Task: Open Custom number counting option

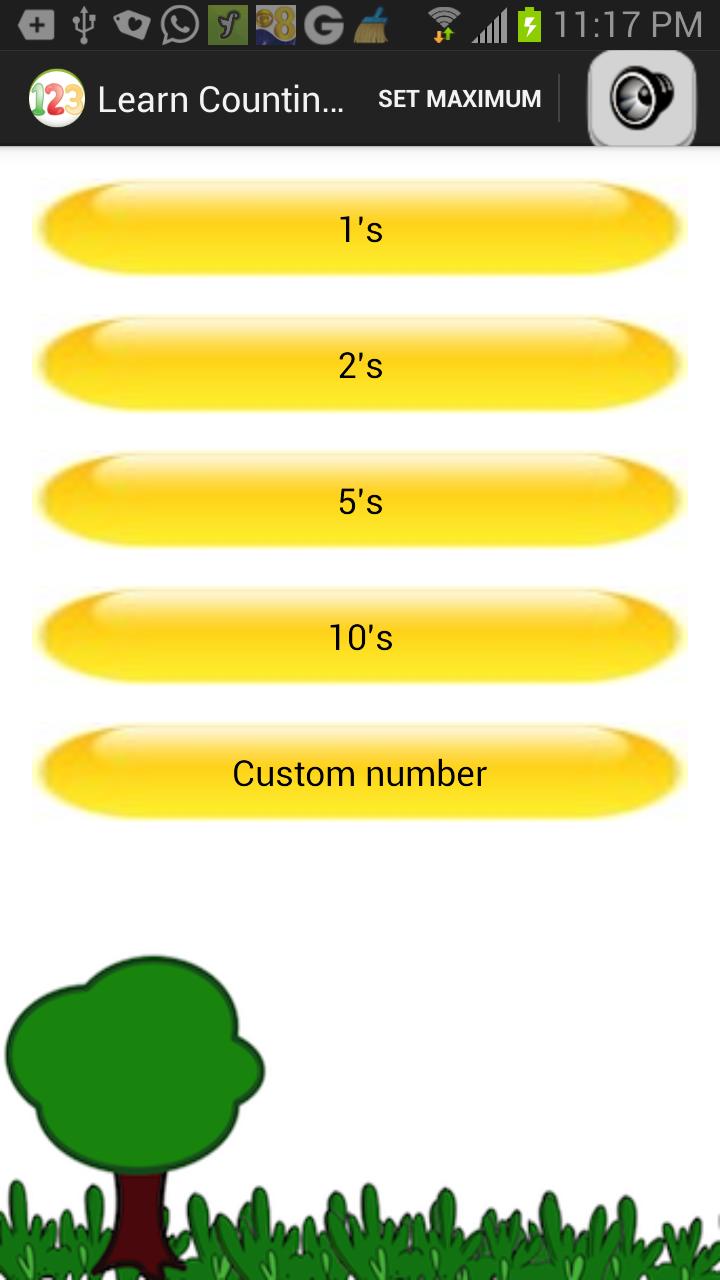Action: coord(360,773)
